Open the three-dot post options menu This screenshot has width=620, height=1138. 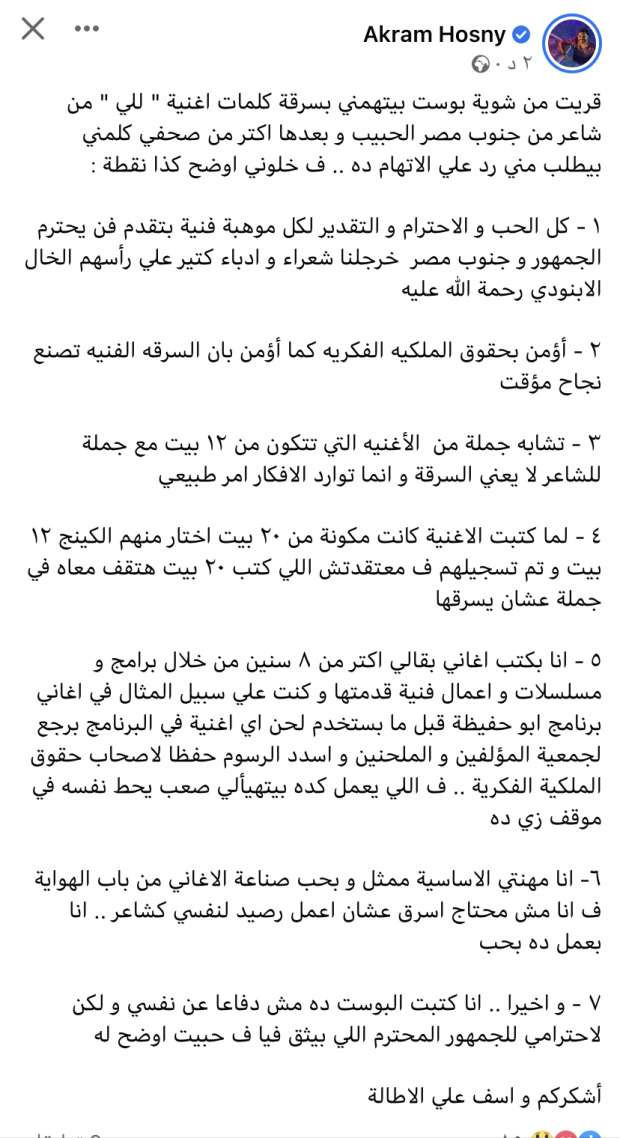[86, 29]
